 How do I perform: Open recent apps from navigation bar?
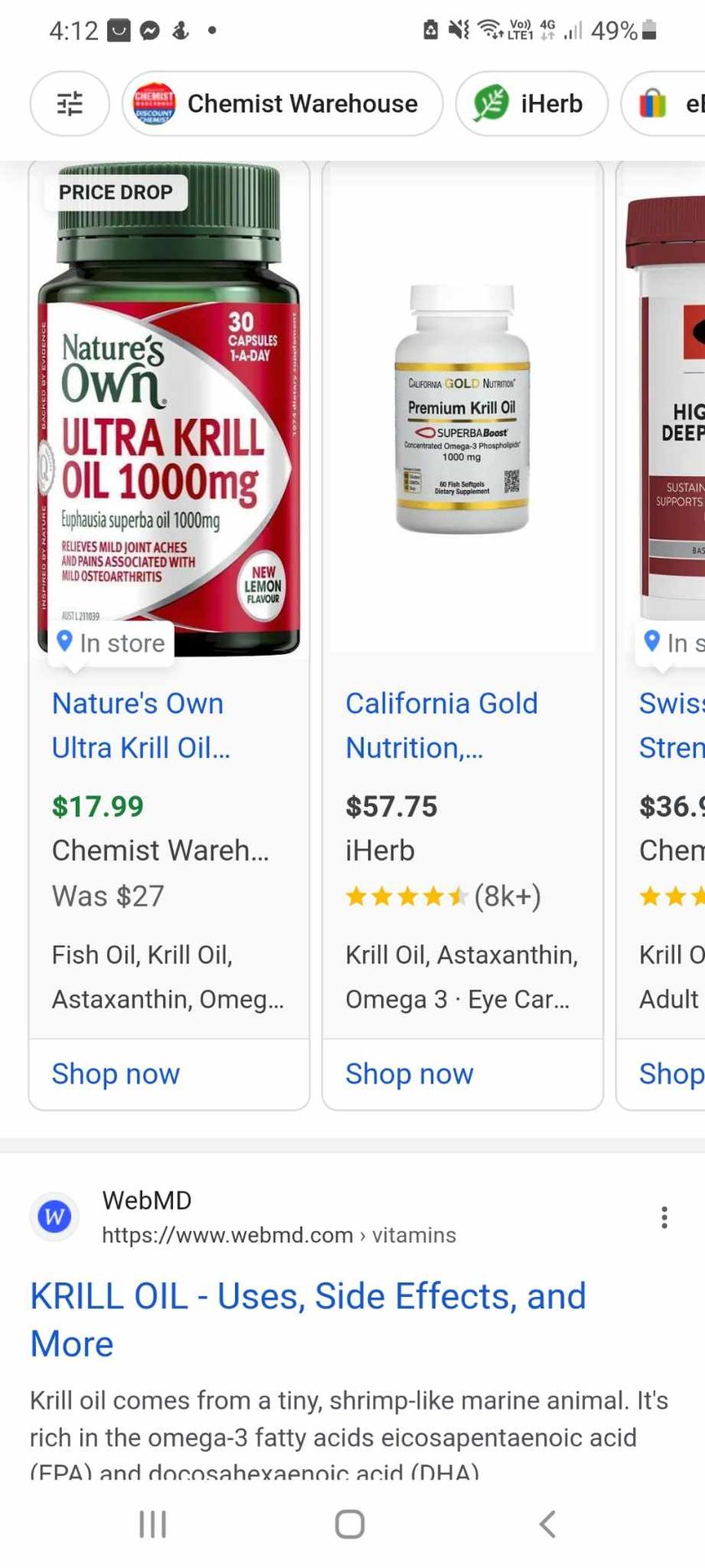(x=152, y=1524)
